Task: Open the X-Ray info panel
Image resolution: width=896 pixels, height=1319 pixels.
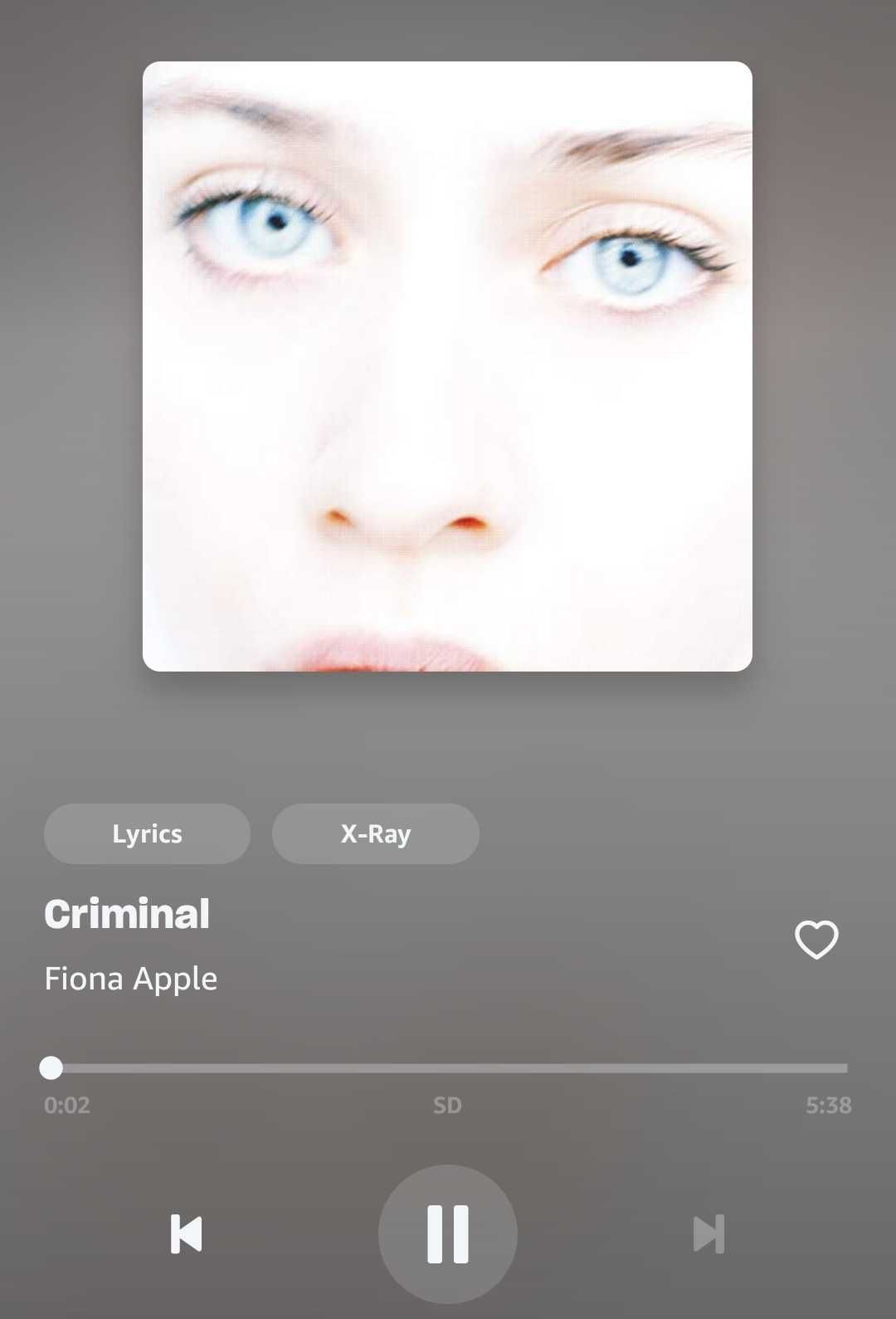Action: (x=375, y=833)
